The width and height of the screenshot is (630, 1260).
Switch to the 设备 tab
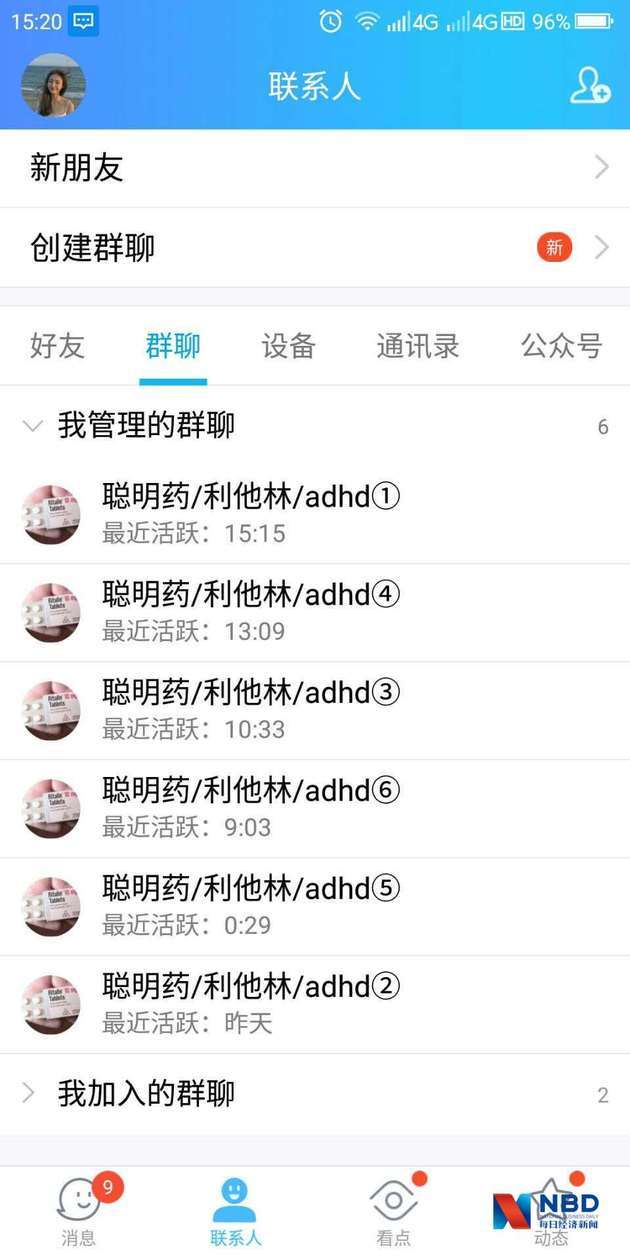pyautogui.click(x=288, y=347)
